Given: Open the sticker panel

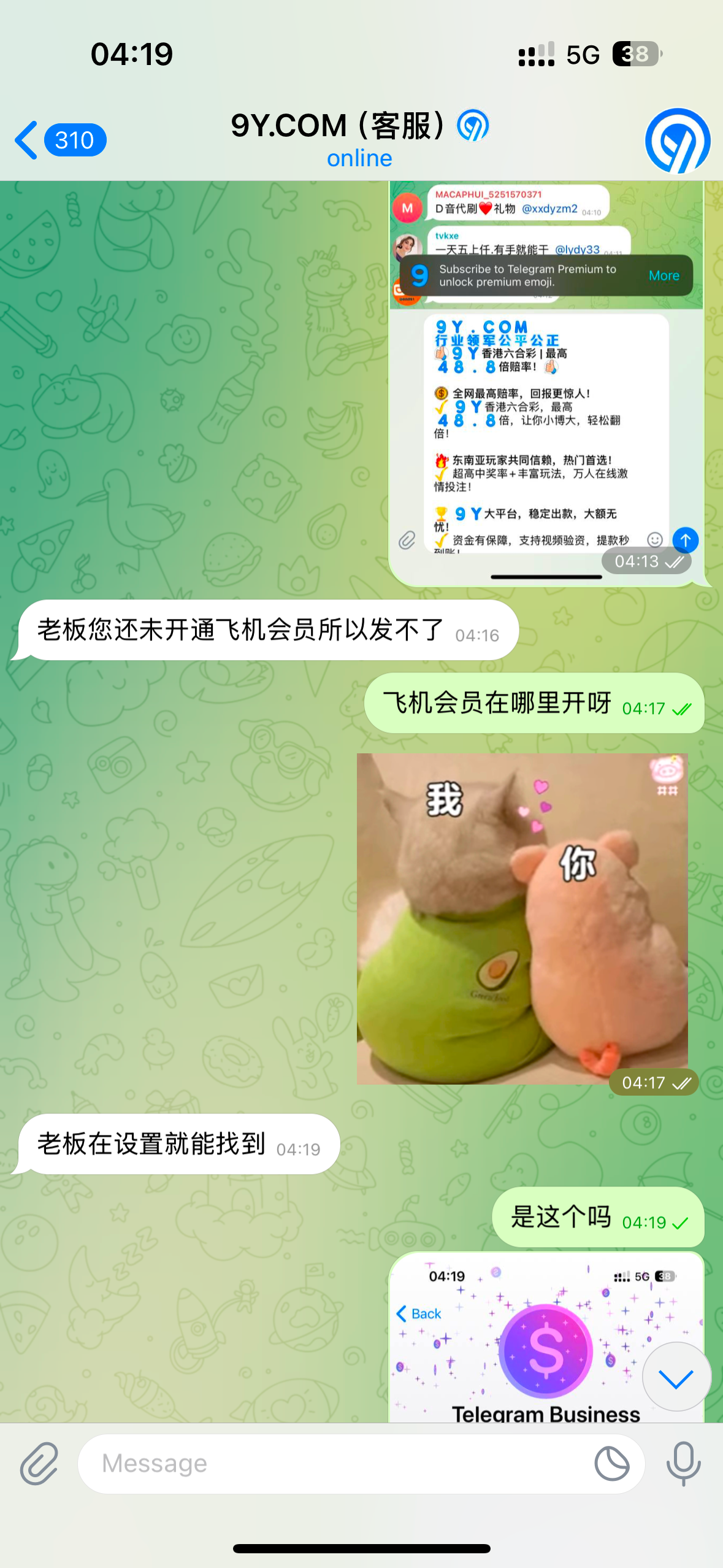Looking at the screenshot, I should (x=611, y=1463).
